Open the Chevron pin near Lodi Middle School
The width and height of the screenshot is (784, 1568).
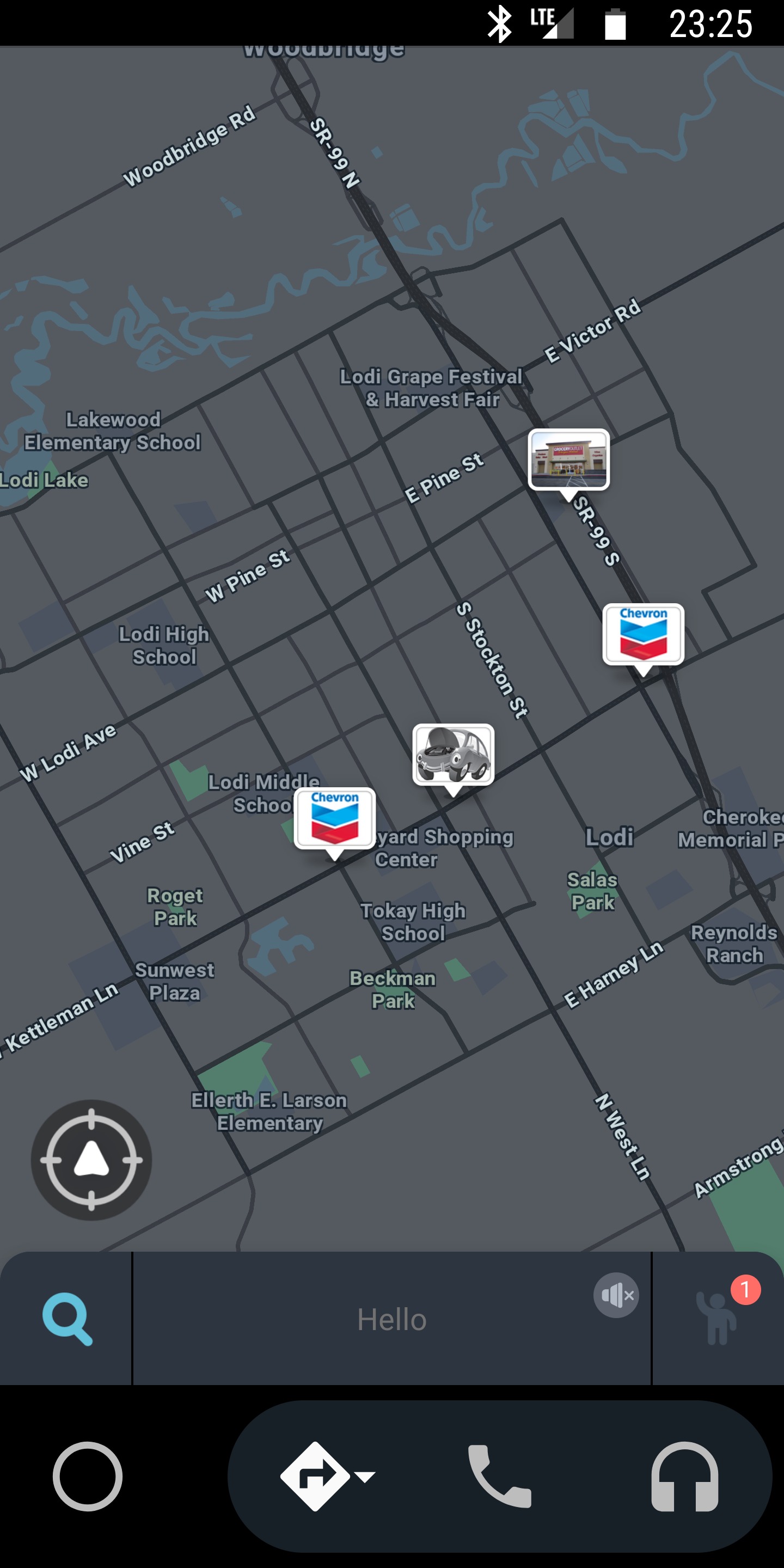pos(334,818)
